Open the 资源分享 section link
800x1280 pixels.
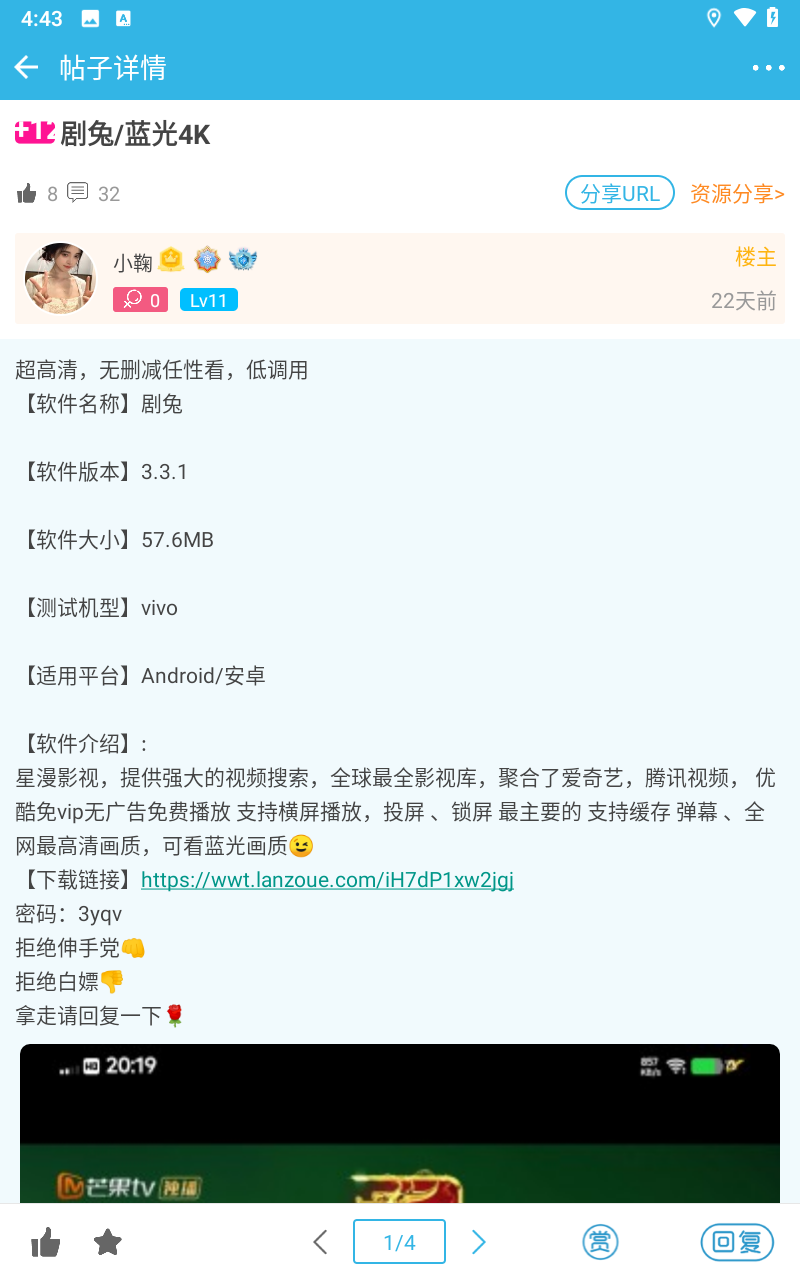click(x=737, y=194)
